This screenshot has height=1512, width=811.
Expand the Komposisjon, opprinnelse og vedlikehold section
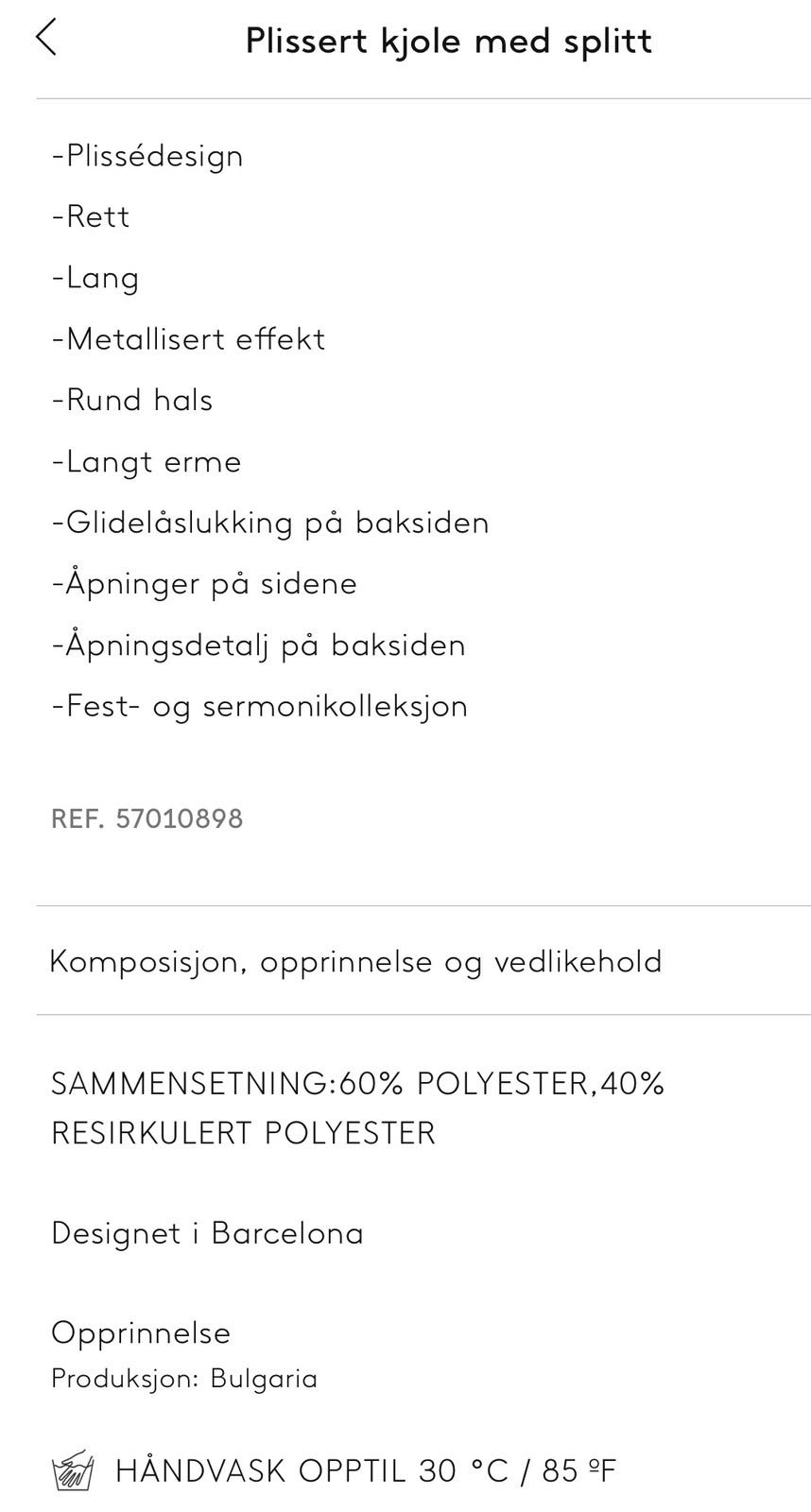click(357, 961)
